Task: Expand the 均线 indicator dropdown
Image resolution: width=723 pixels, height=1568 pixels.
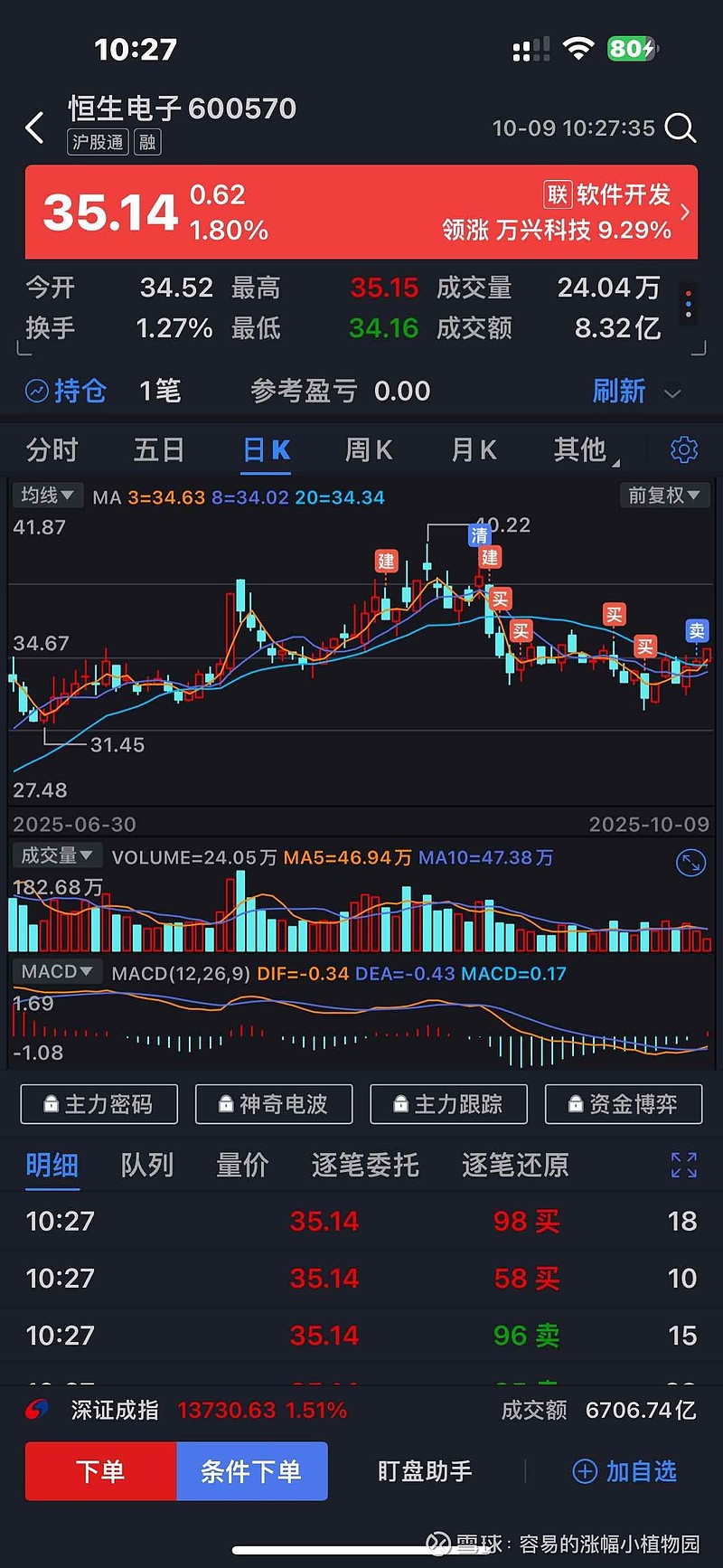Action: (x=47, y=496)
